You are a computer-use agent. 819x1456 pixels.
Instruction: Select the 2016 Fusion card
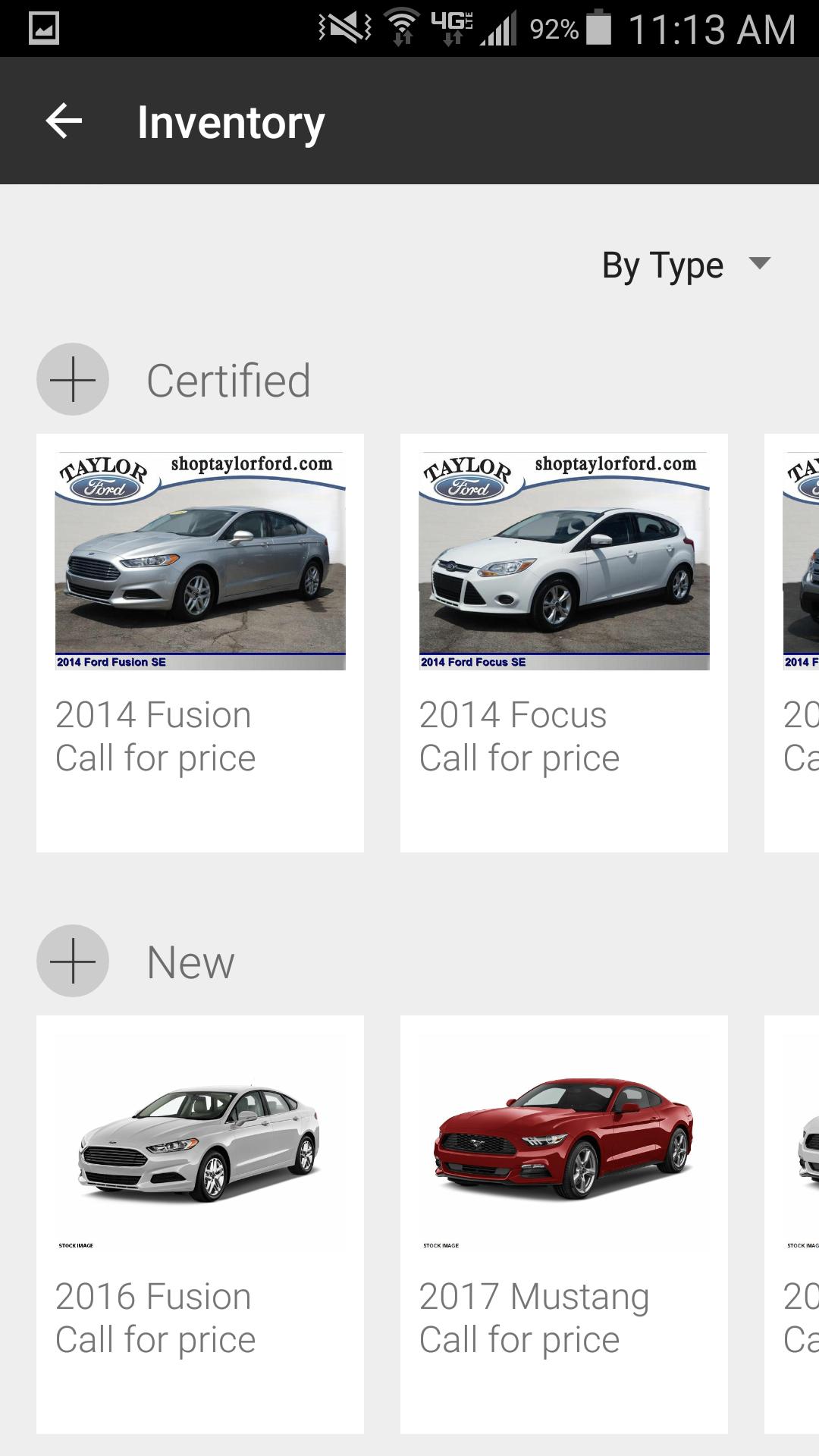pos(200,1223)
